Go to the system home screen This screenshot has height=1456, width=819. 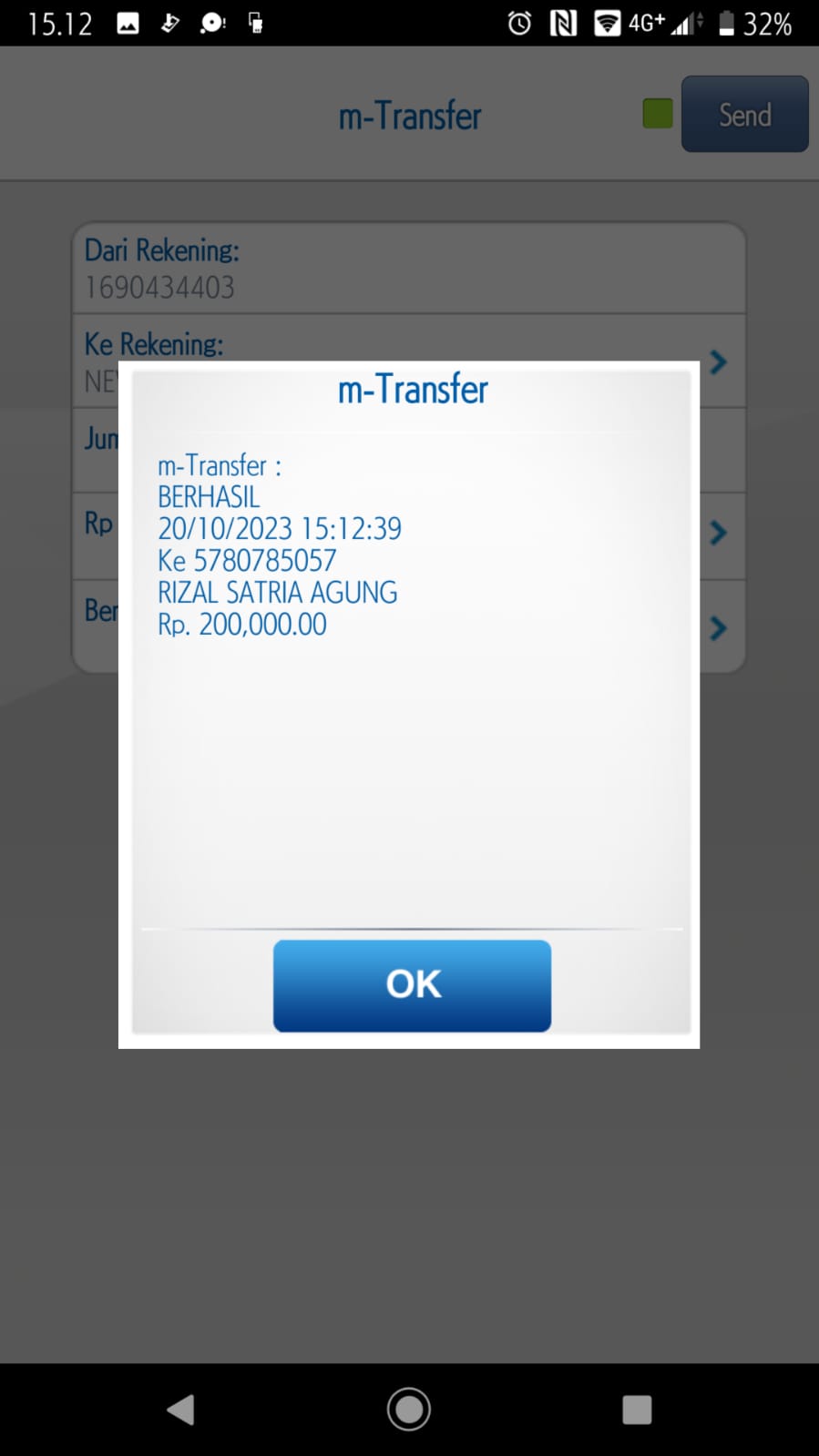pos(409,1409)
